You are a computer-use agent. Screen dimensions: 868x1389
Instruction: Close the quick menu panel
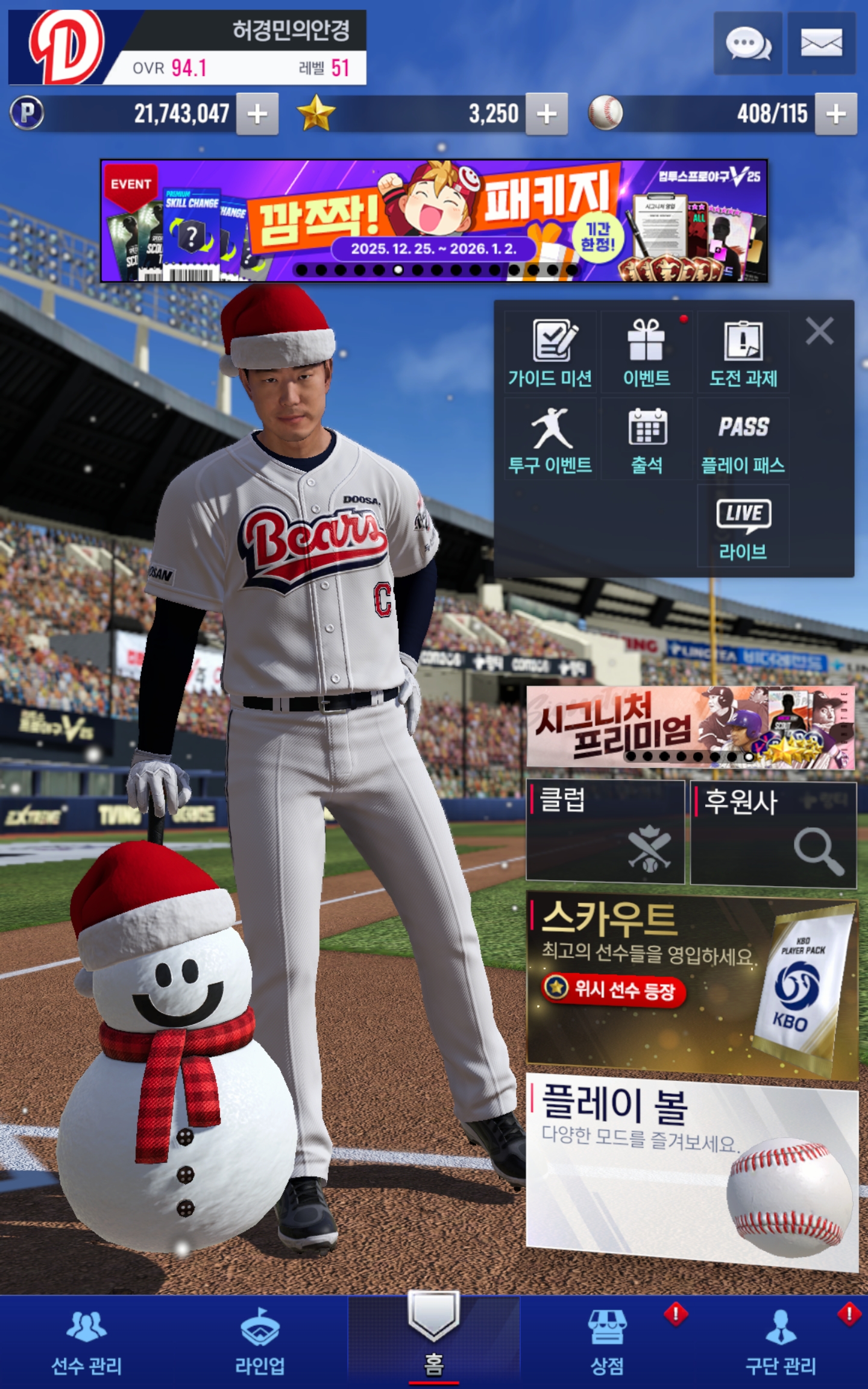819,331
